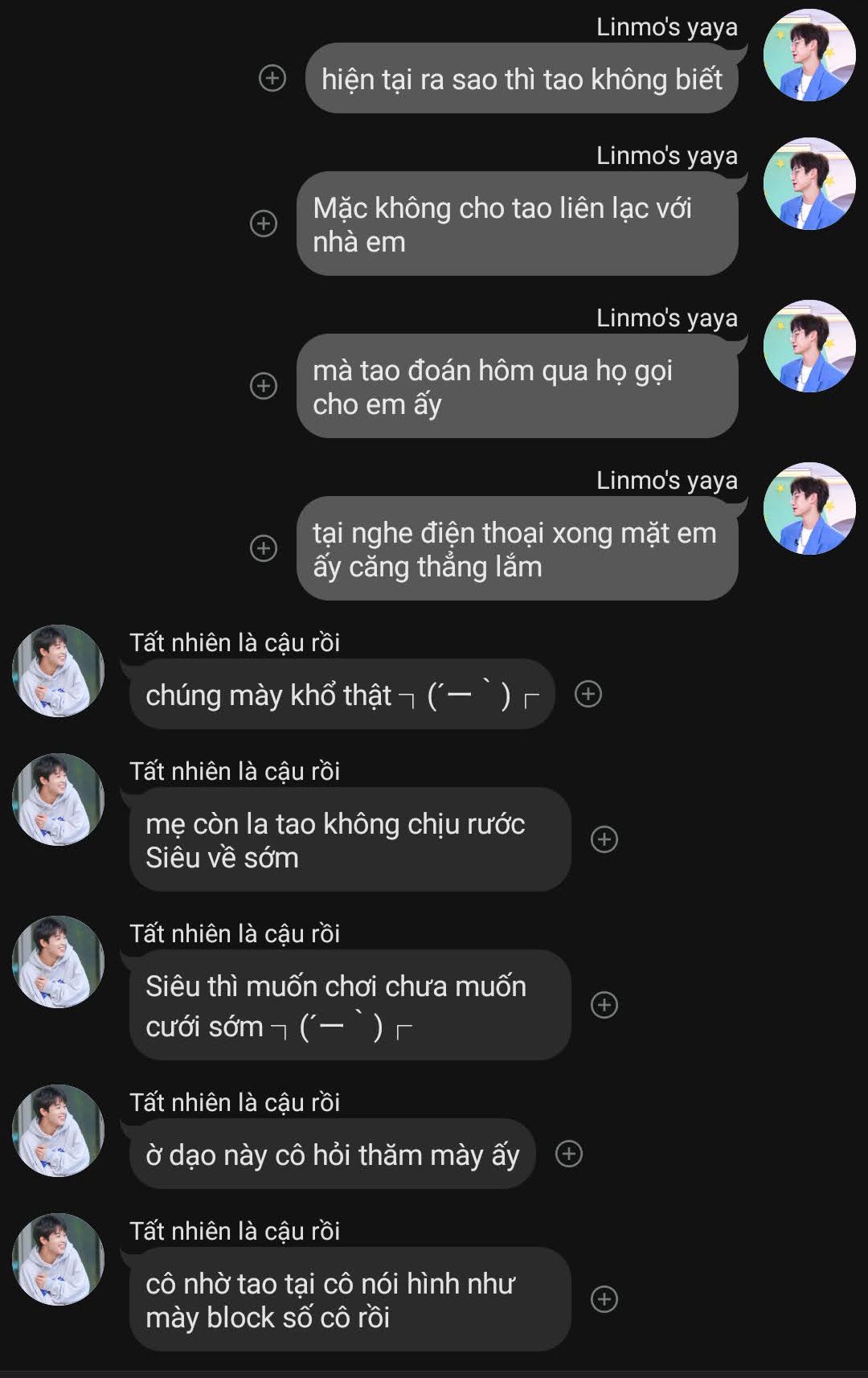The width and height of the screenshot is (868, 1378).
Task: Tap the plus icon beside "hiện tại ra sao thì tao không biết"
Action: (x=272, y=78)
